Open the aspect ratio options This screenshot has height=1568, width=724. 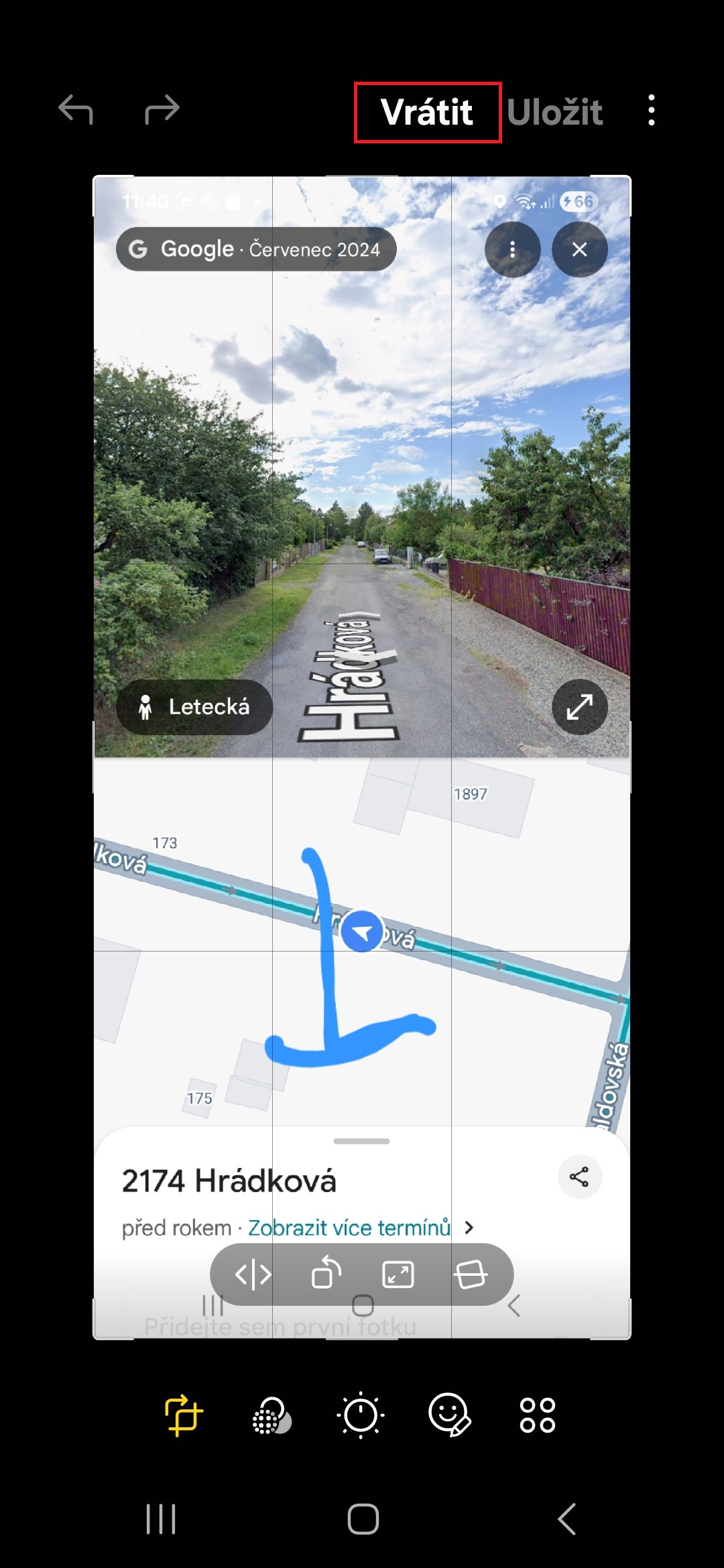coord(398,1274)
